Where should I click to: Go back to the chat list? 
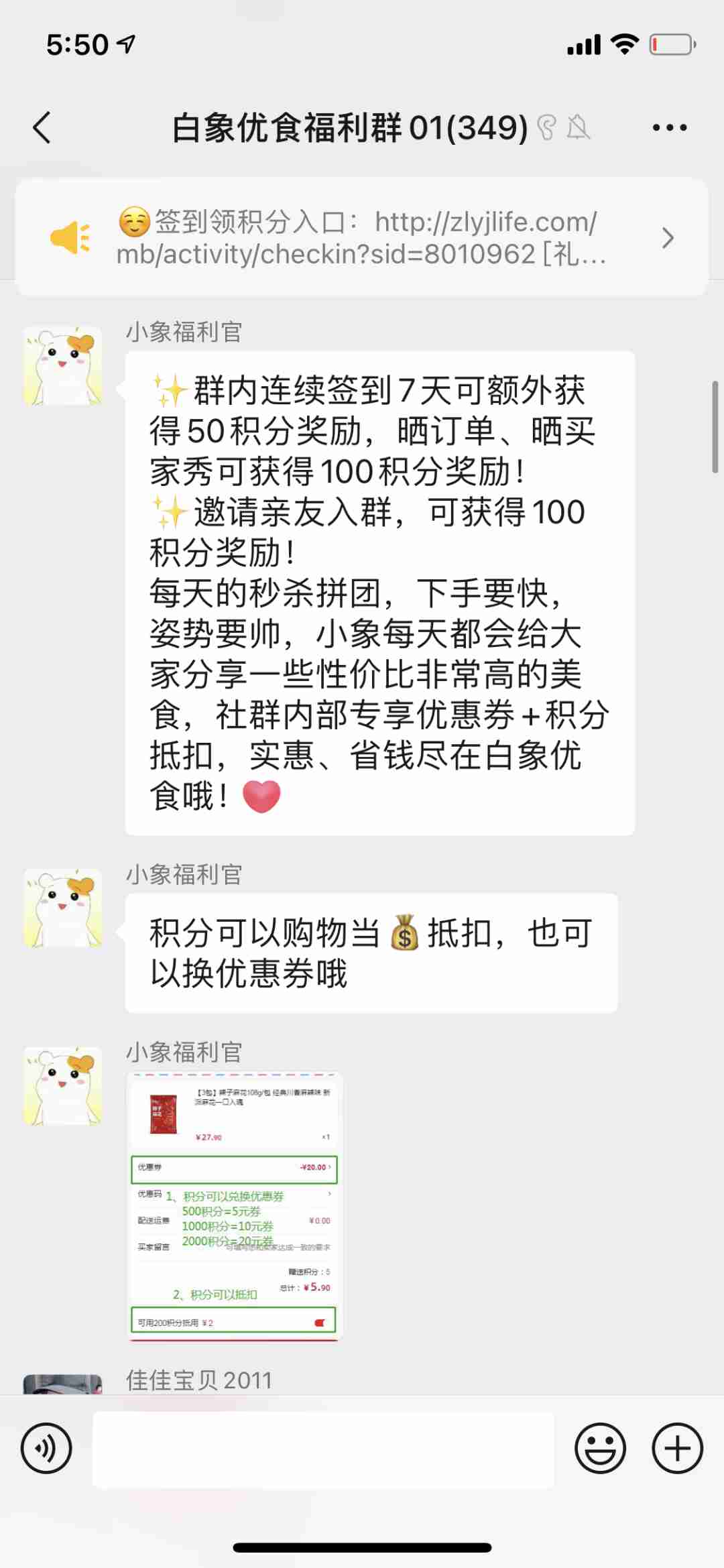42,127
